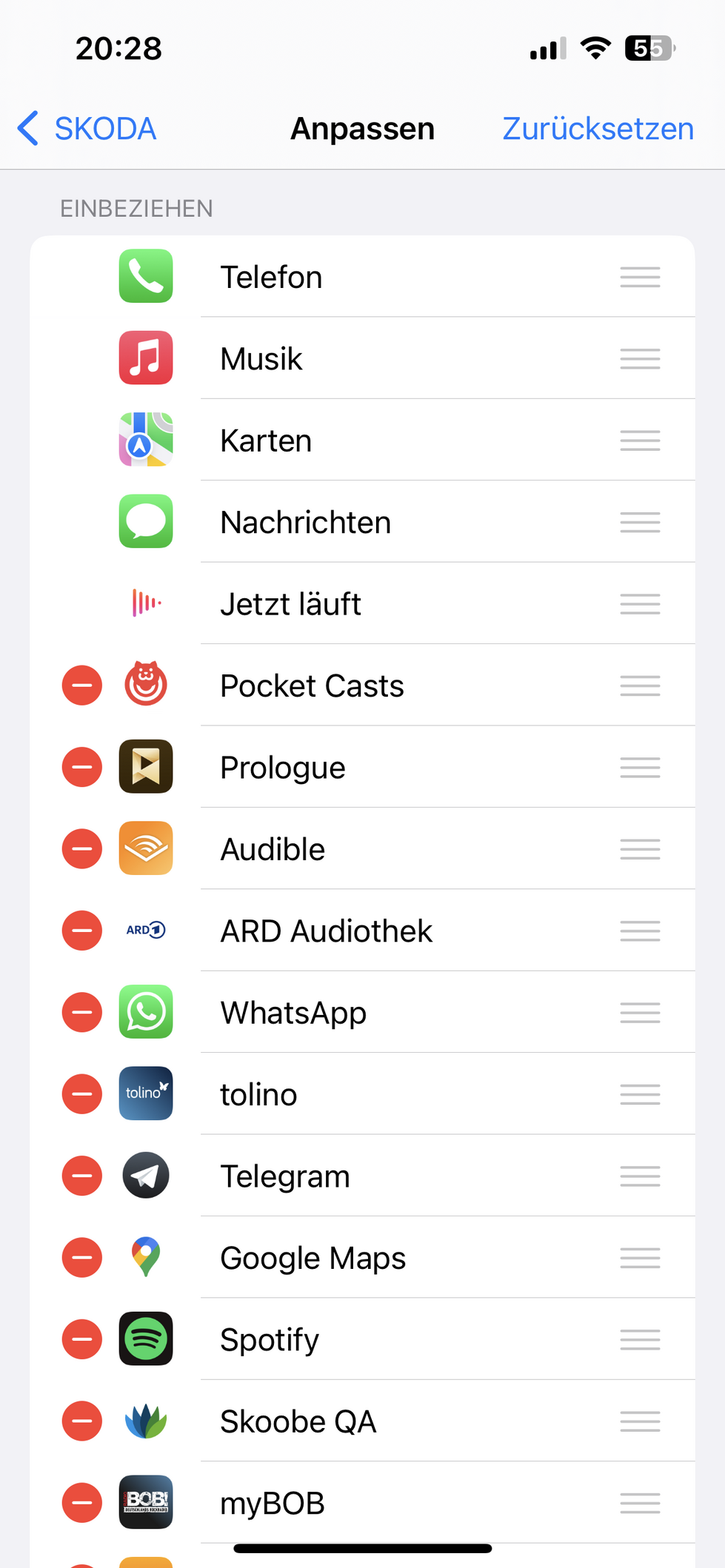
Task: Delete myBOB from the CarPlay list
Action: pos(82,1503)
